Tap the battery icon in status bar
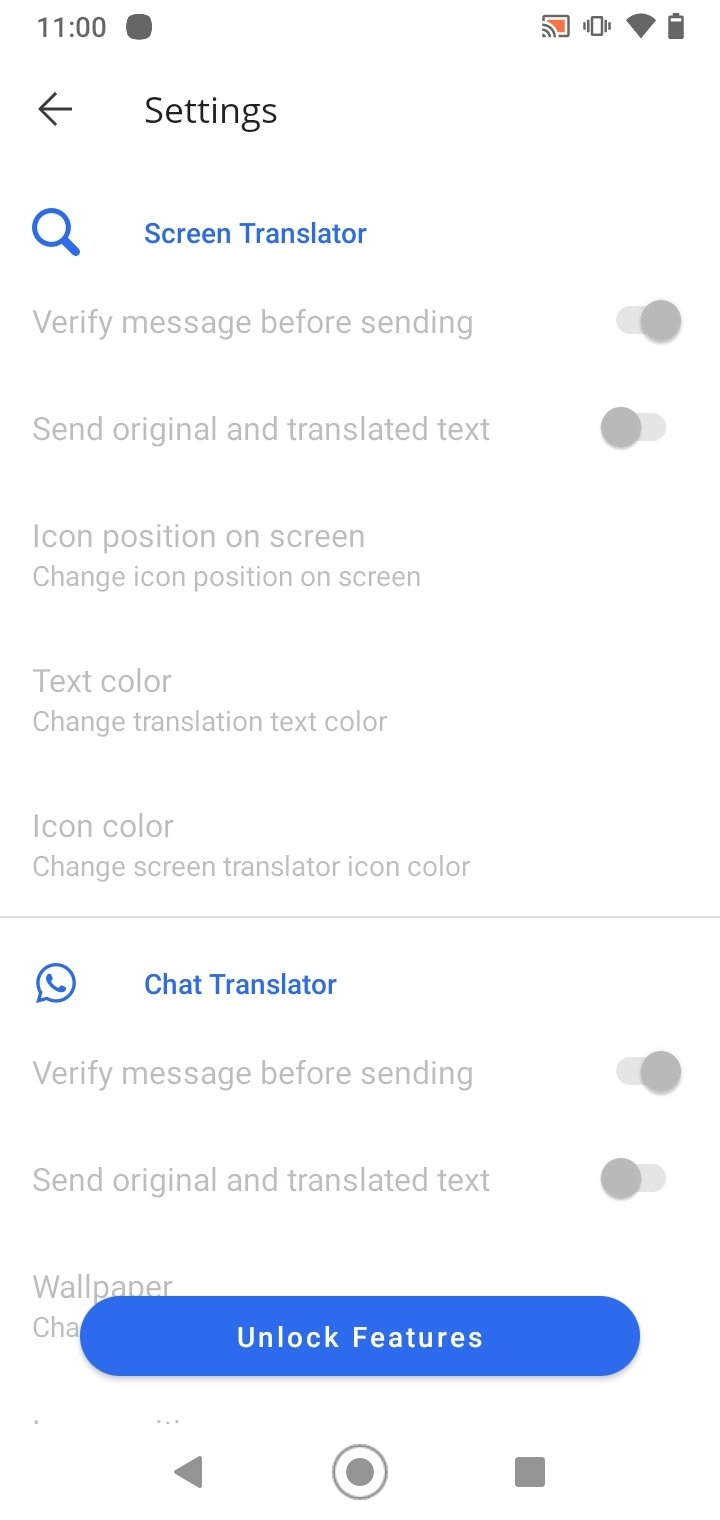 click(676, 27)
